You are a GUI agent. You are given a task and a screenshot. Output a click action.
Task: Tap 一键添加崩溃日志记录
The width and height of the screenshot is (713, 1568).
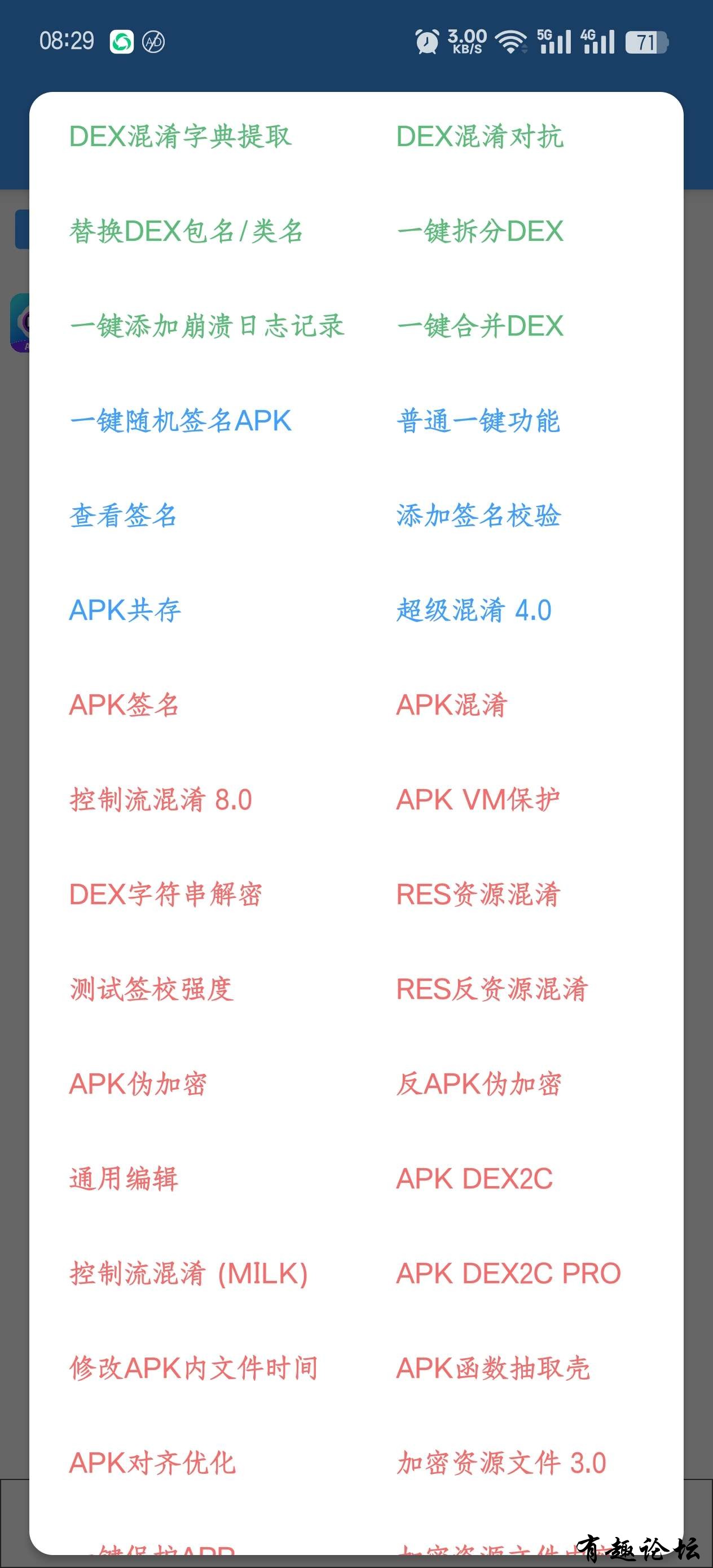point(207,326)
